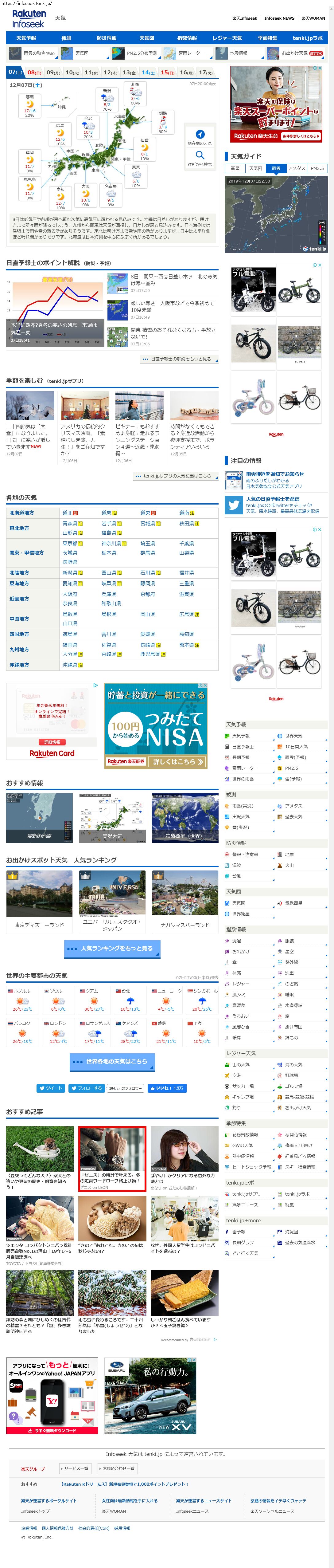
Task: Open the 観測 navigation tab
Action: [66, 38]
